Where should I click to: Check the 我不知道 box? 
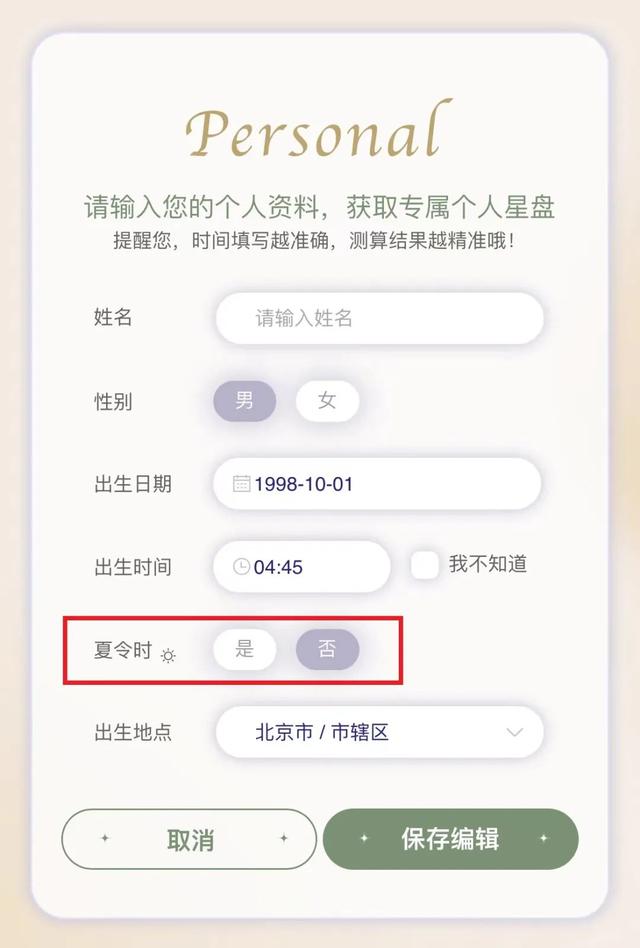(x=425, y=565)
